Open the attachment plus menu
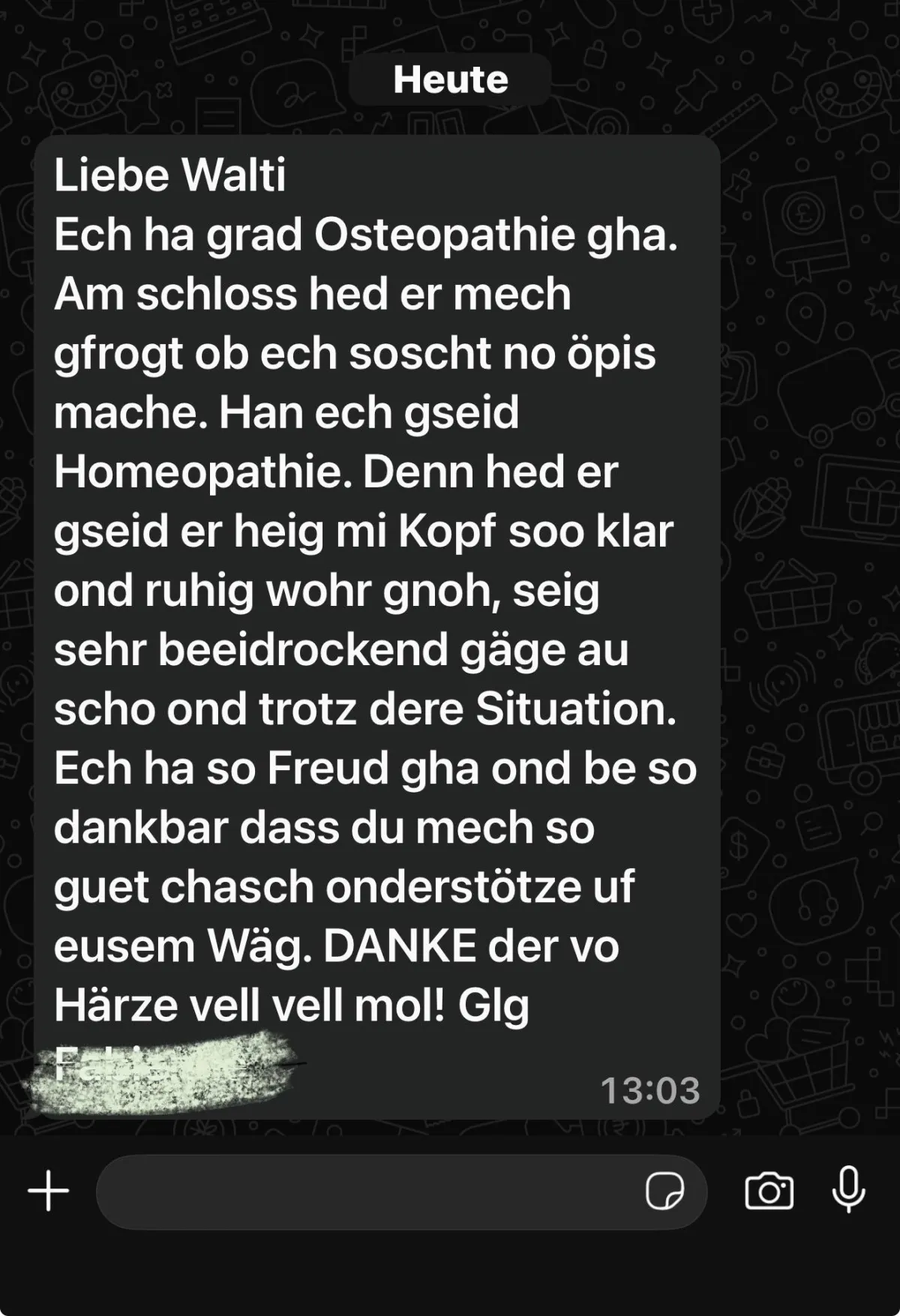 point(49,1191)
